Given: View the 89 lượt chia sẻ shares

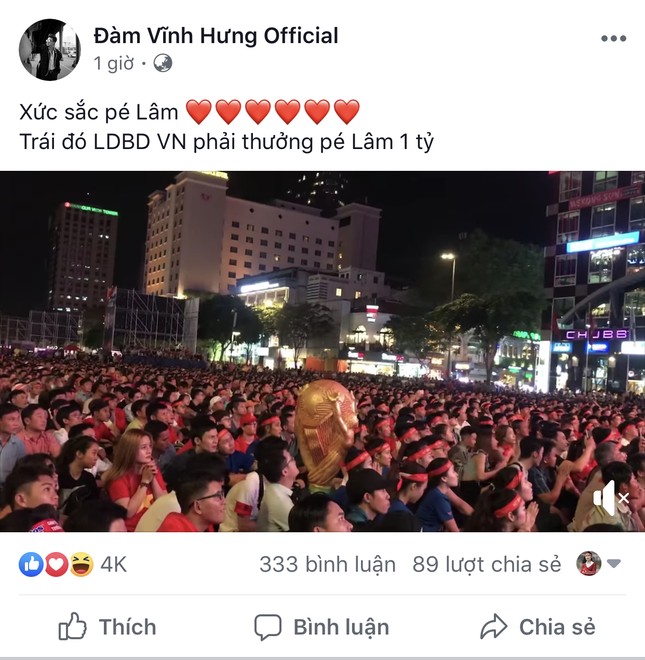Looking at the screenshot, I should pos(486,564).
